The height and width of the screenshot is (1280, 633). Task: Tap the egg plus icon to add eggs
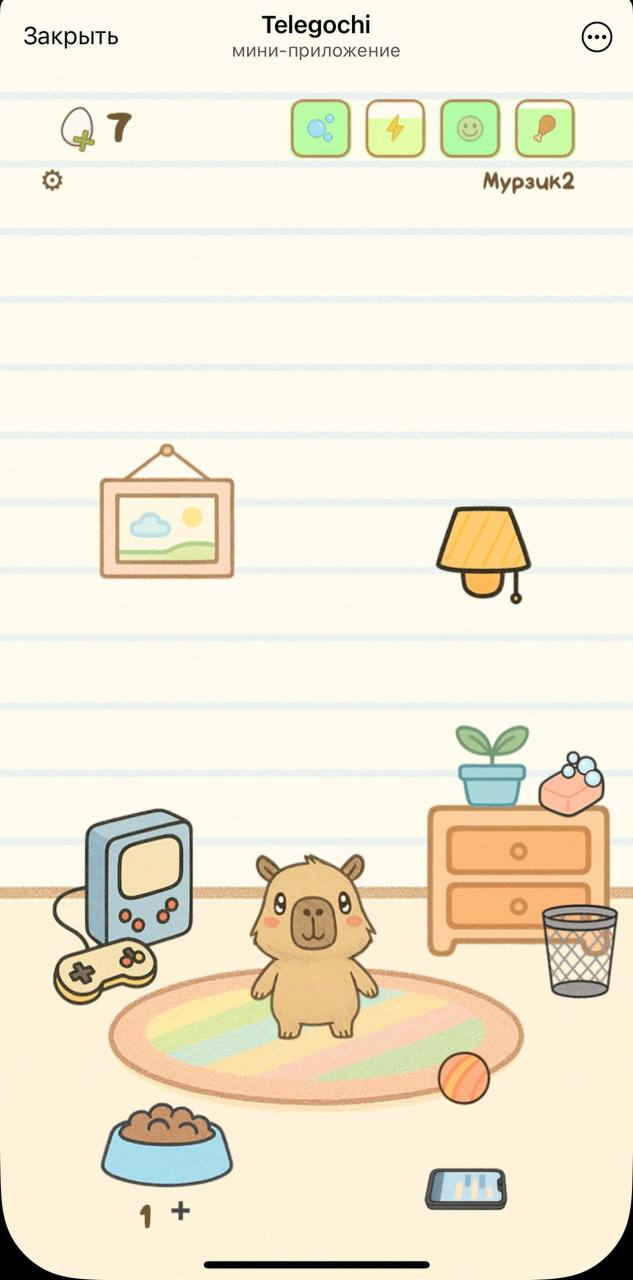78,130
